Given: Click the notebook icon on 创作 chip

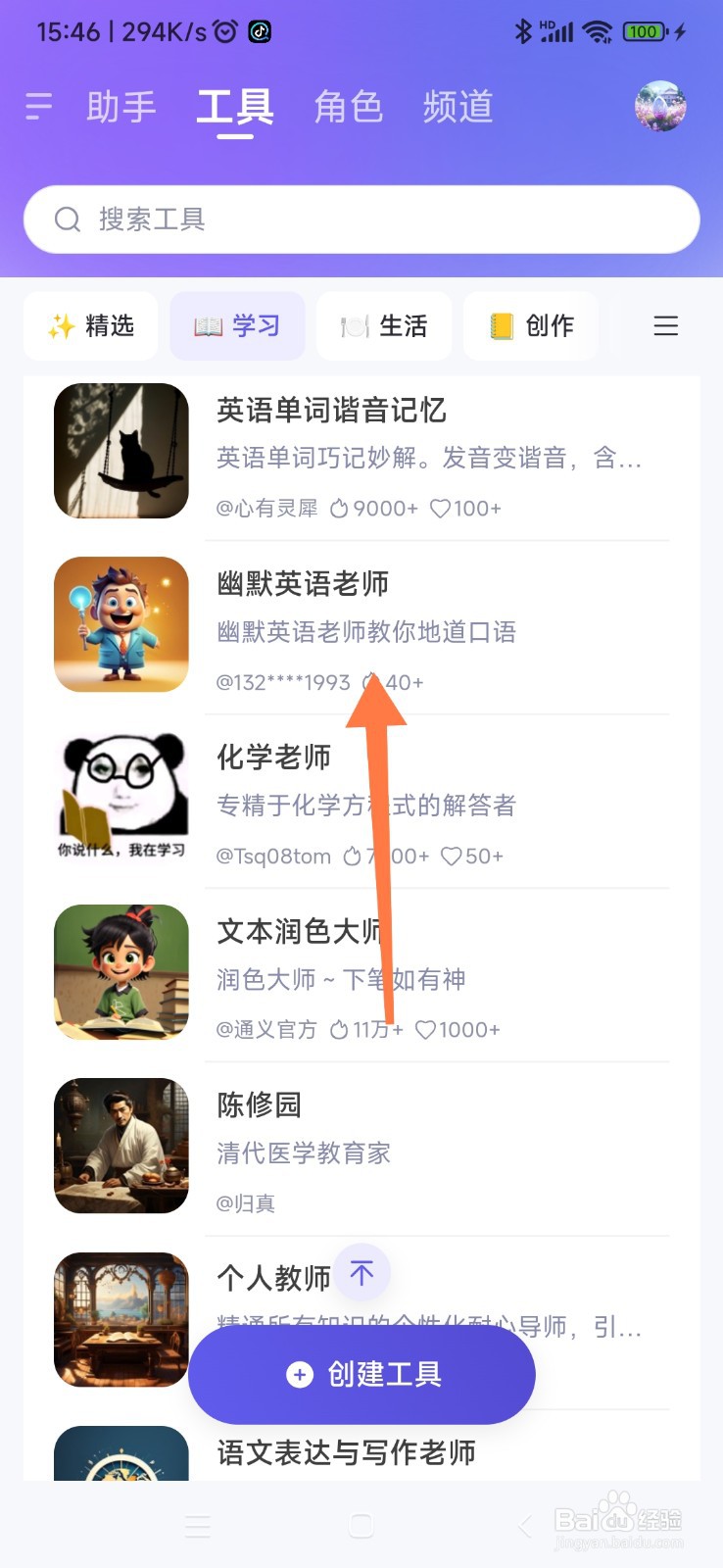Looking at the screenshot, I should click(x=503, y=325).
